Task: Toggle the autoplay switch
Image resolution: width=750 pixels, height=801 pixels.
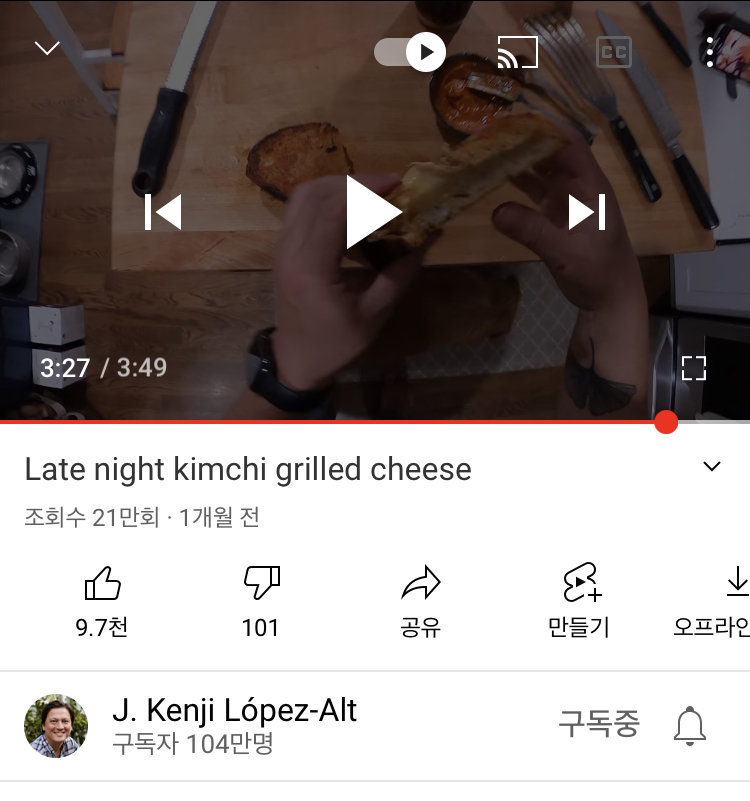Action: pyautogui.click(x=410, y=52)
